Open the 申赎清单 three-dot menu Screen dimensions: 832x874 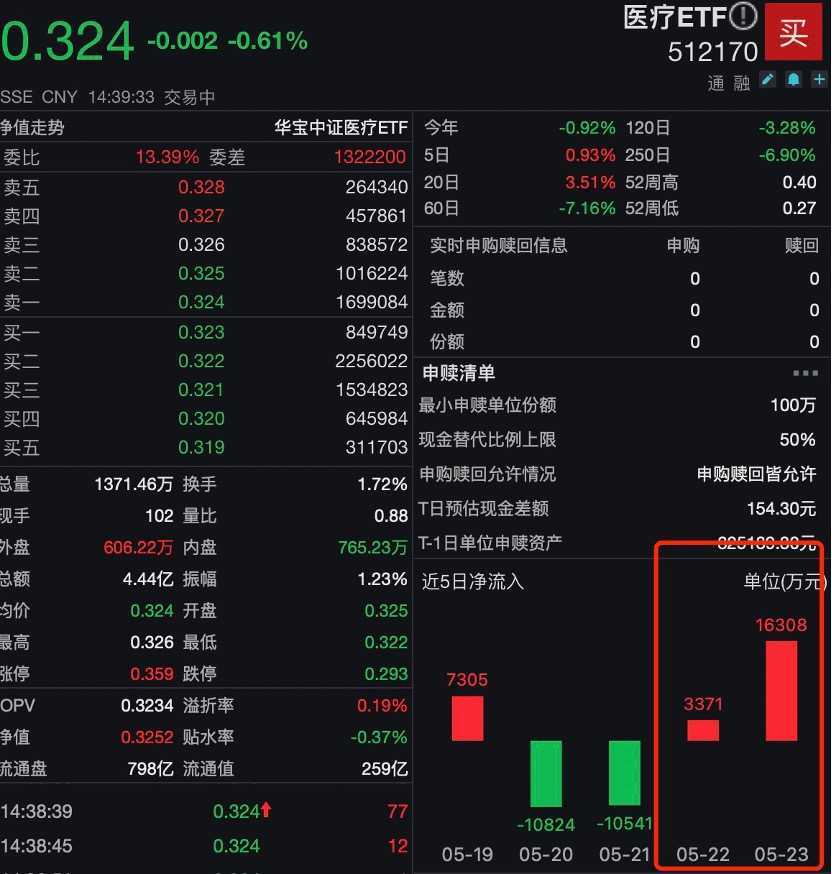click(805, 373)
